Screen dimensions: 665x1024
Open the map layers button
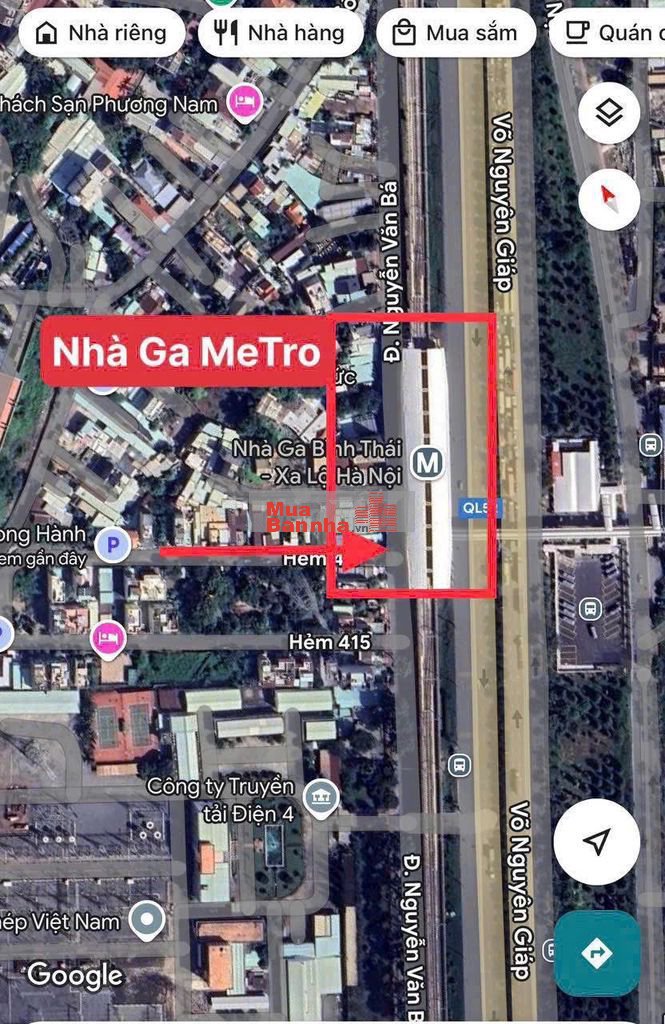(x=609, y=114)
